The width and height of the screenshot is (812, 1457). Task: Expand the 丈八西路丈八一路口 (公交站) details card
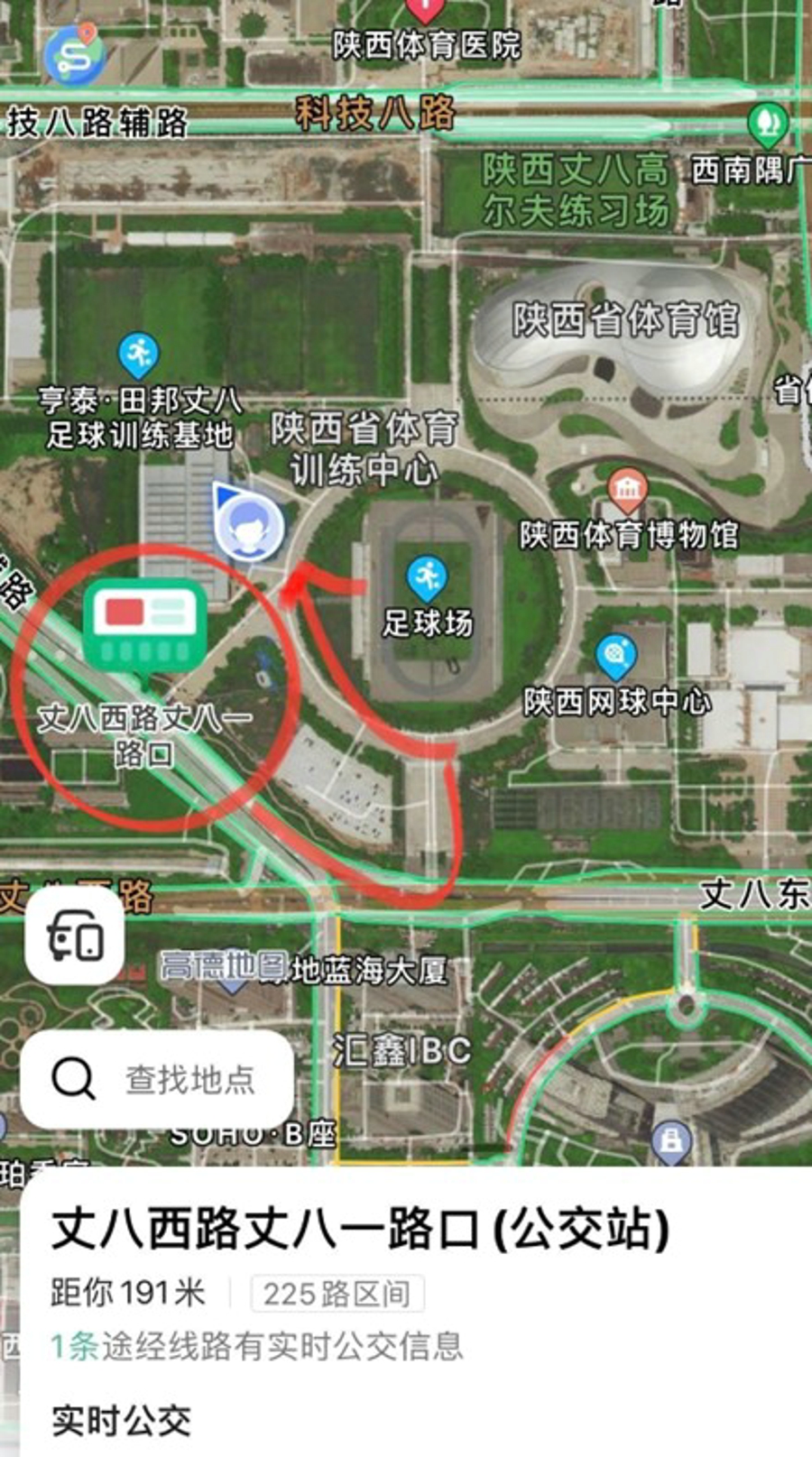[x=361, y=1230]
